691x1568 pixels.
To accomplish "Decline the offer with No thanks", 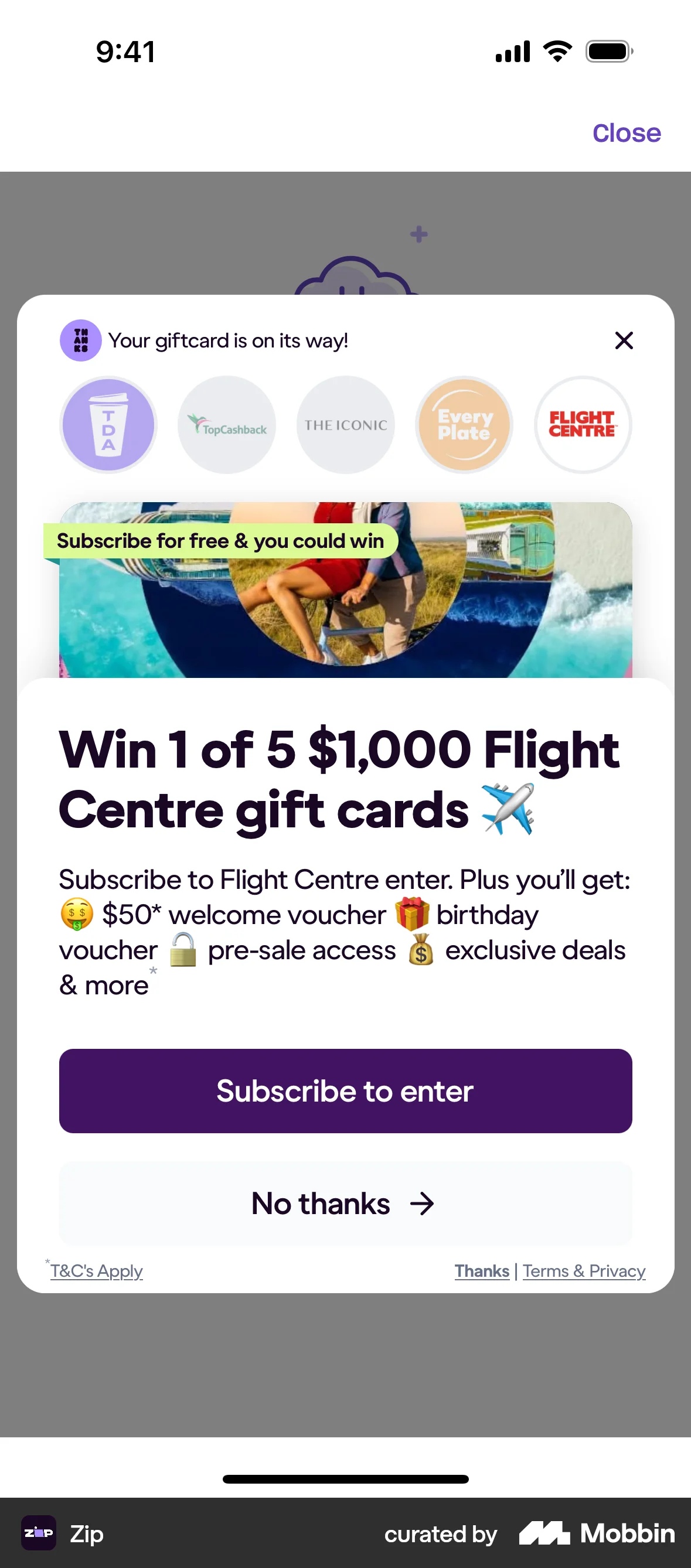I will (x=345, y=1204).
